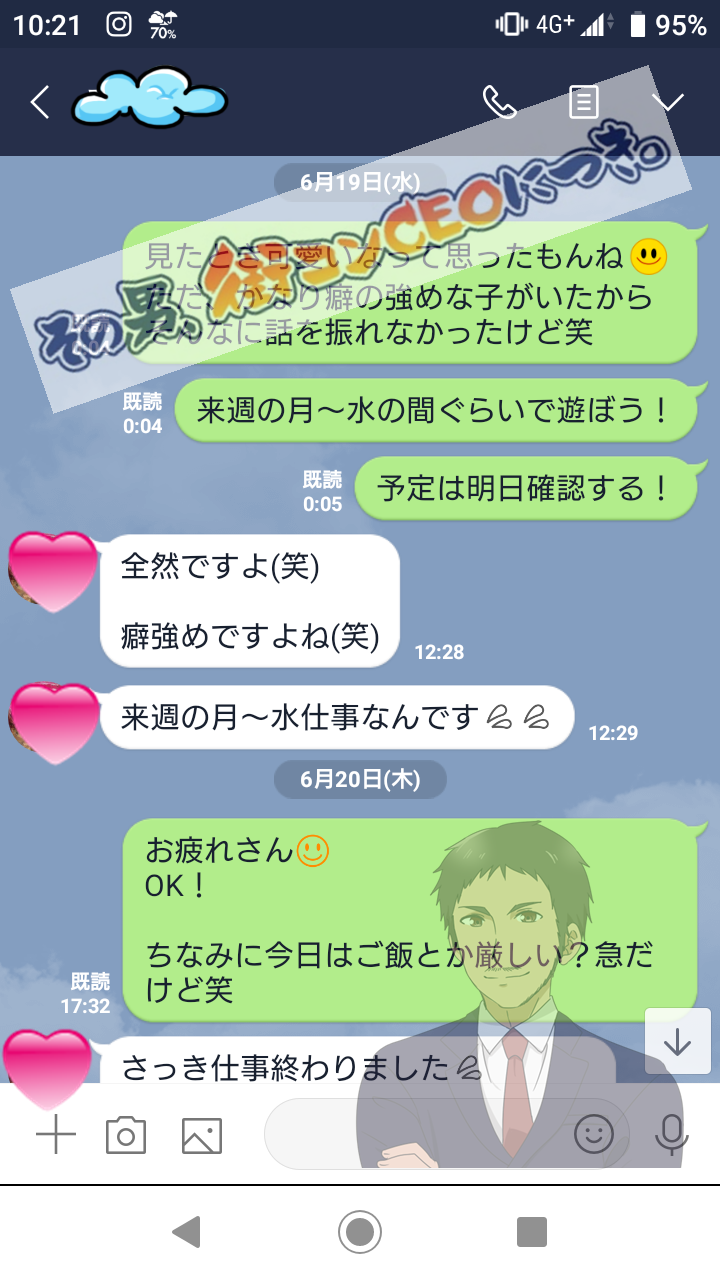Open the profile of the heart avatar beside 全然ですよ
The image size is (720, 1280).
tap(50, 572)
